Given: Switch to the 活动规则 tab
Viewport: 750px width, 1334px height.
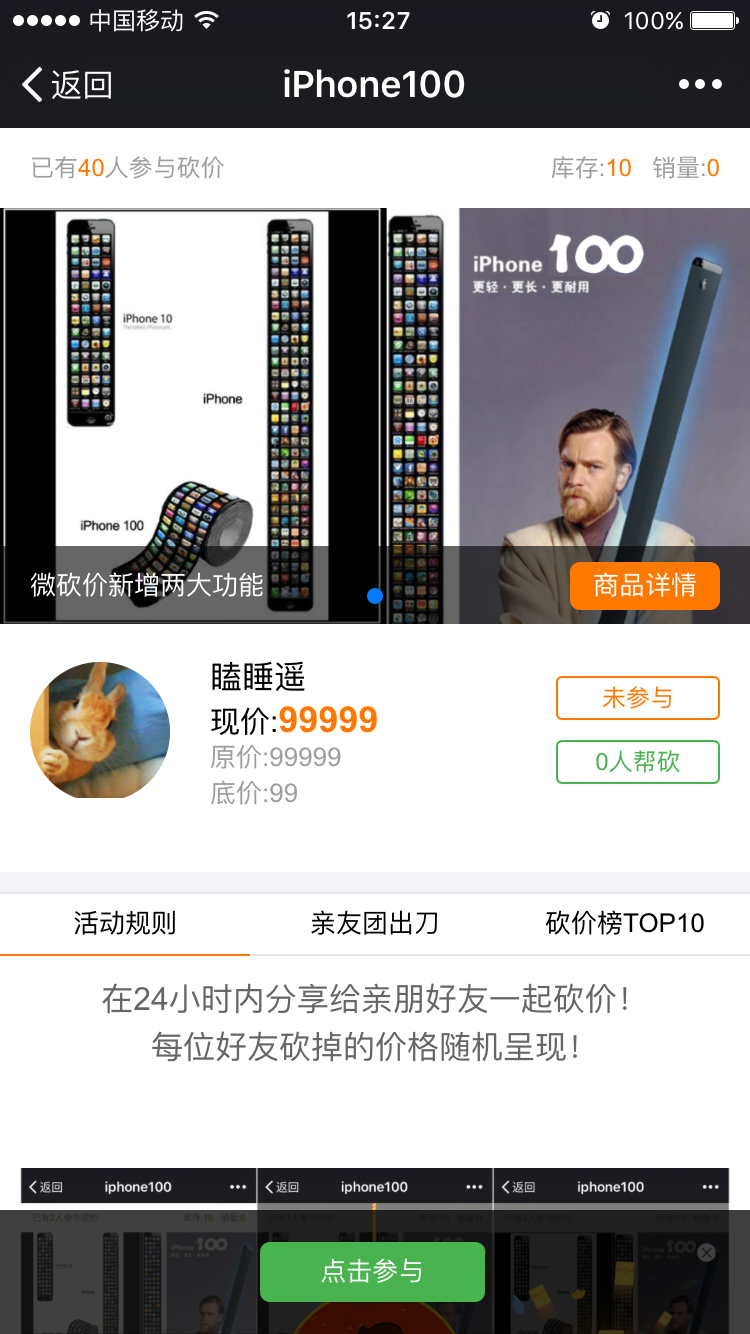Looking at the screenshot, I should [124, 925].
